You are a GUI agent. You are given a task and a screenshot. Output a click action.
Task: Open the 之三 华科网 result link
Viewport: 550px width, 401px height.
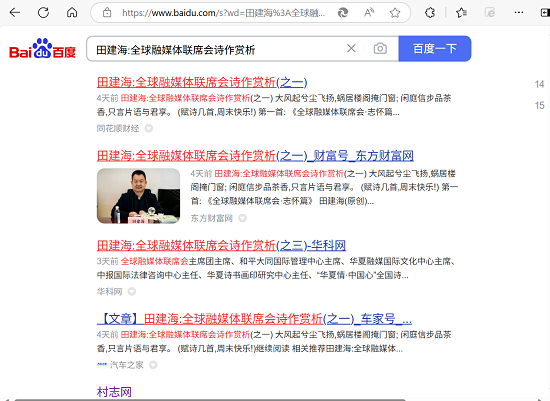click(x=221, y=245)
